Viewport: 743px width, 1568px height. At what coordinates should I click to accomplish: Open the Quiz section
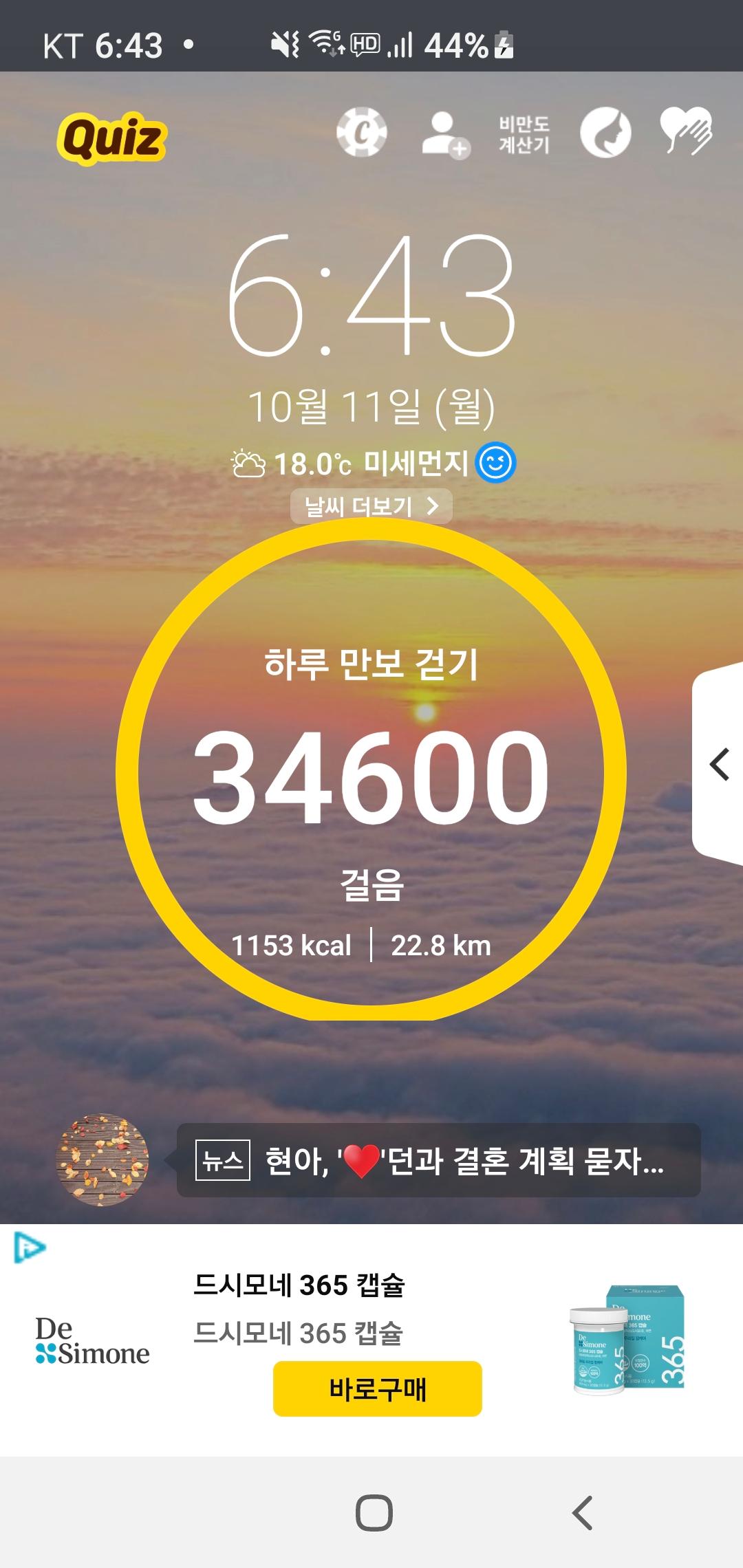click(x=111, y=138)
